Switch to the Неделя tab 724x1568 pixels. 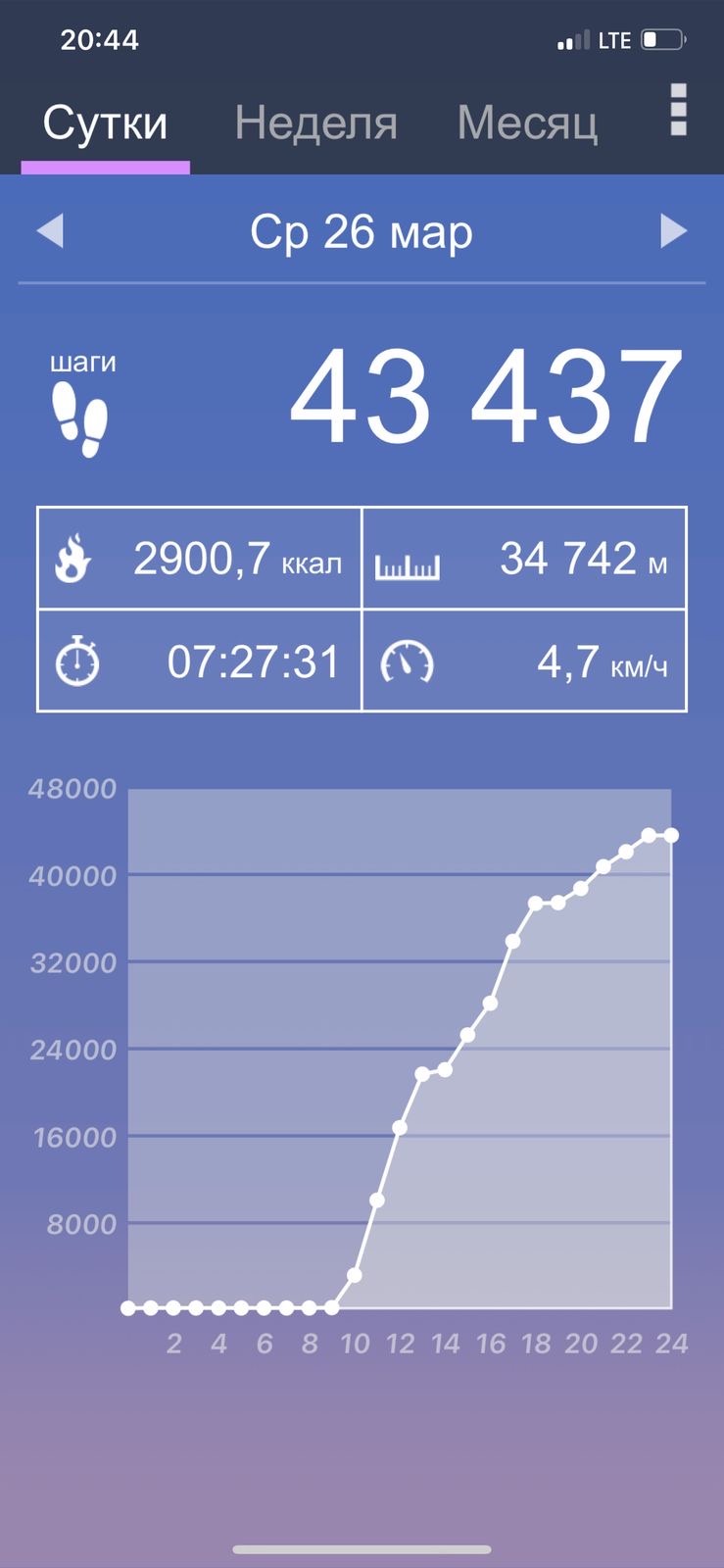coord(315,123)
